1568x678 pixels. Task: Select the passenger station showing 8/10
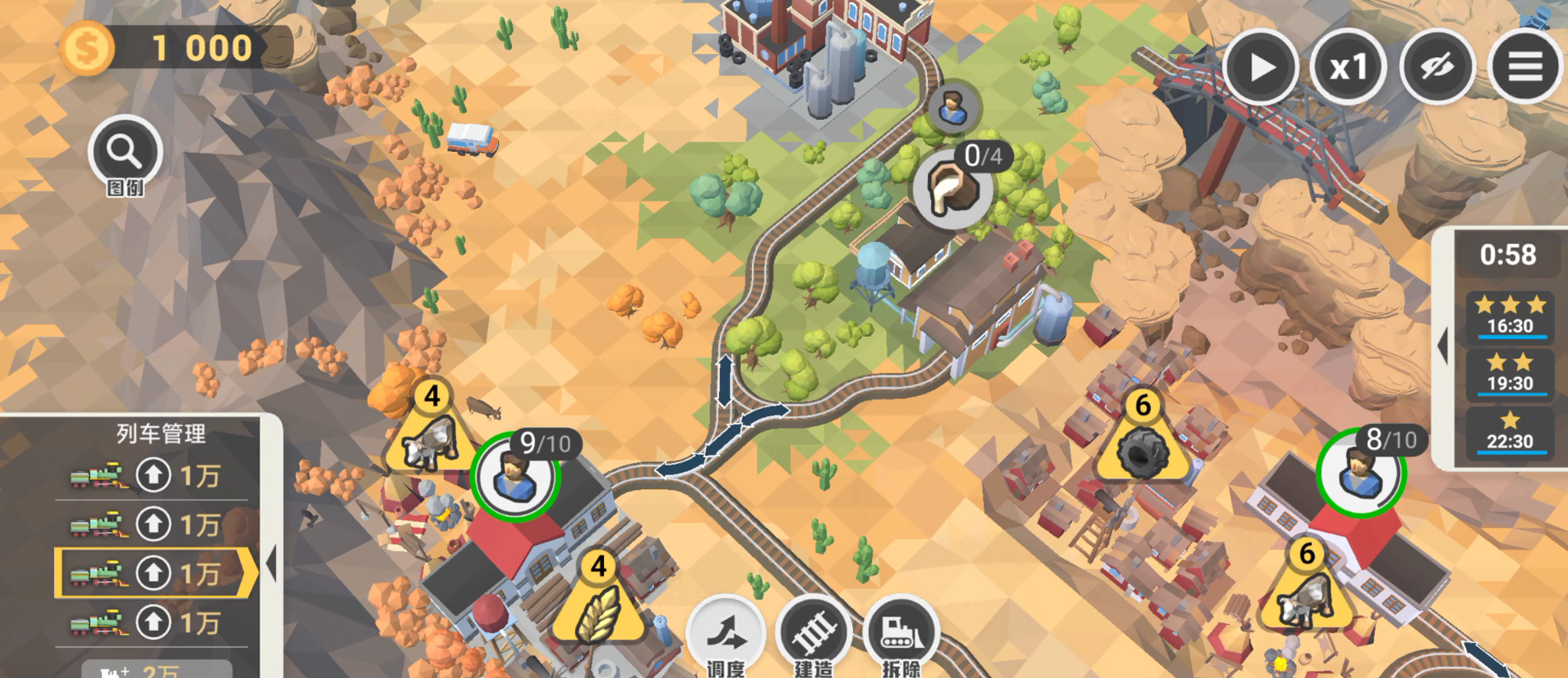click(1361, 473)
